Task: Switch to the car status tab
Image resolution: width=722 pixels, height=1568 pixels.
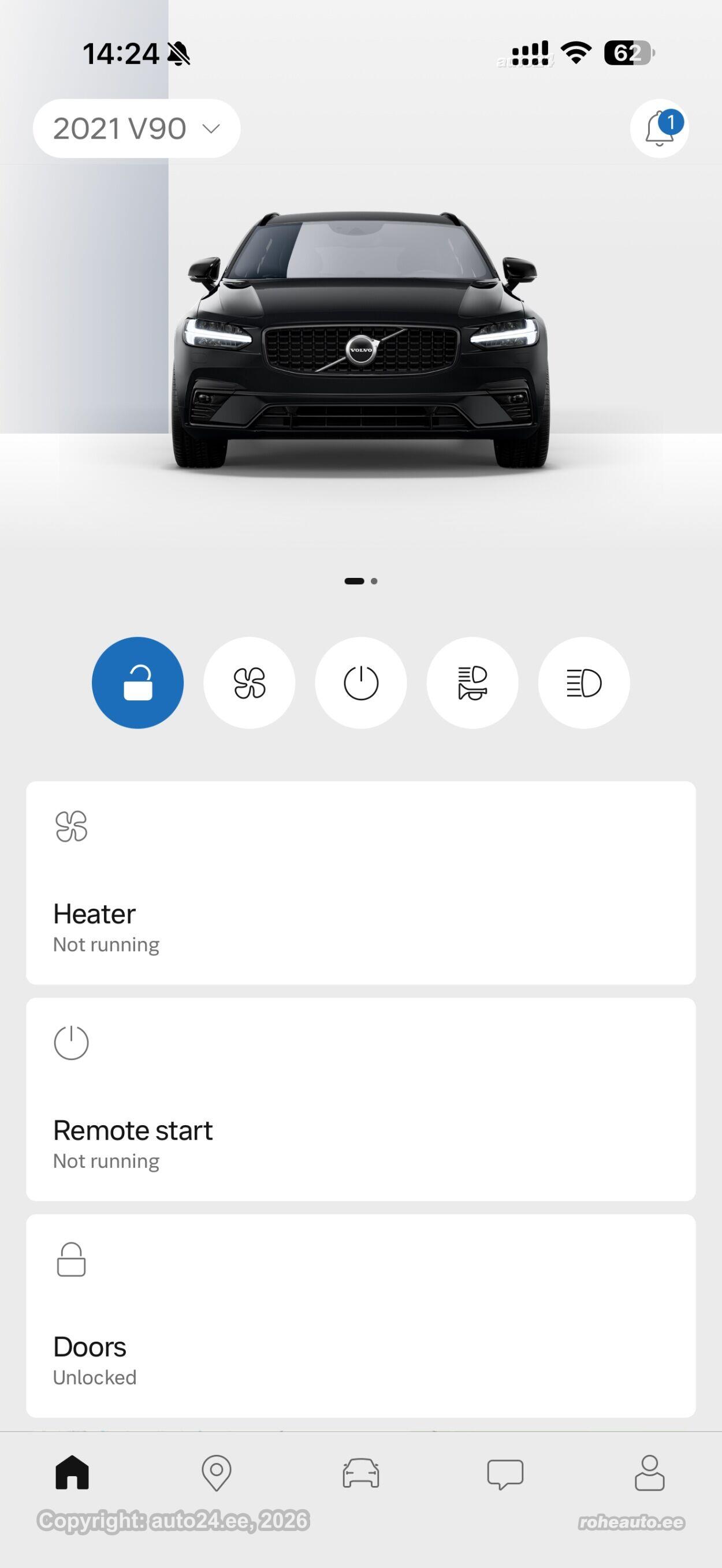Action: click(x=360, y=1474)
